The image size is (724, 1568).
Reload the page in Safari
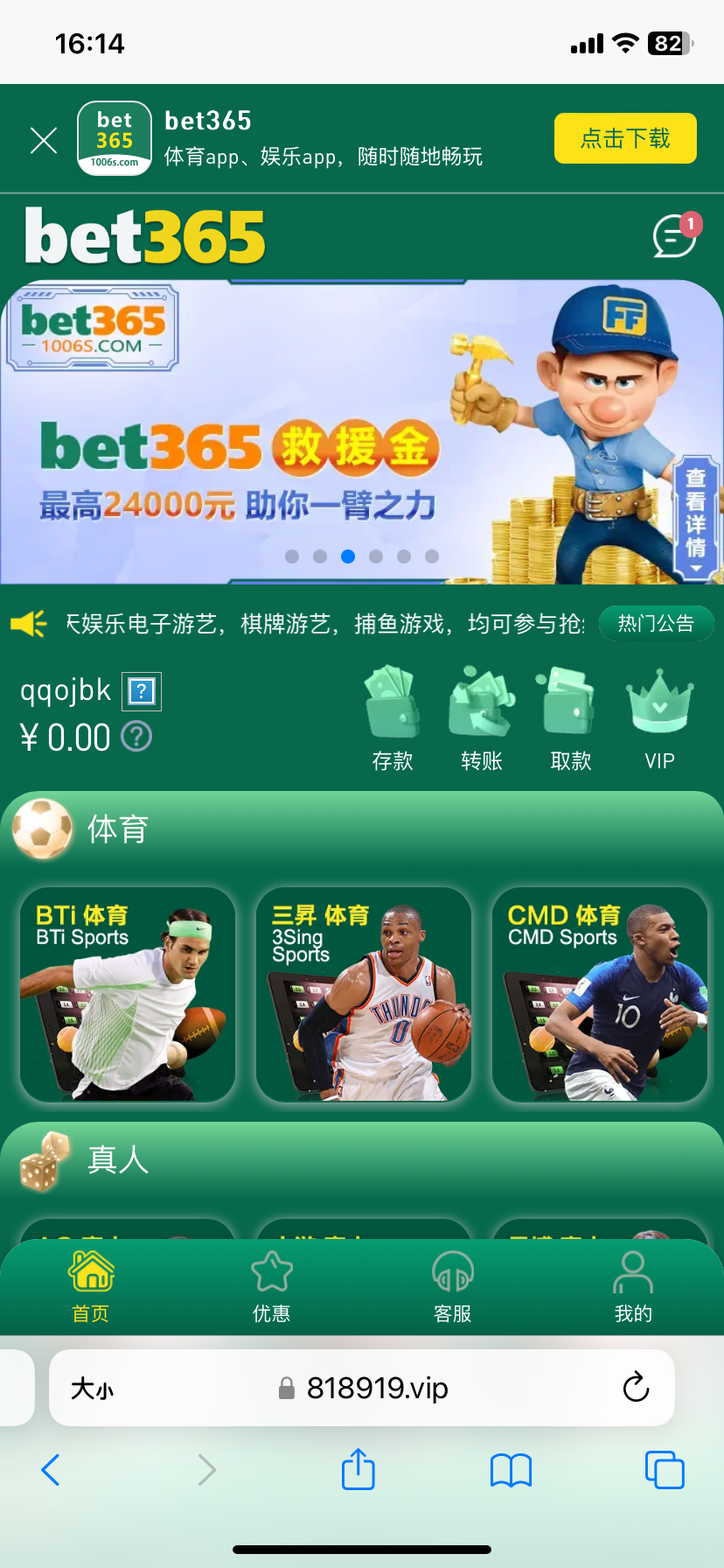636,1387
